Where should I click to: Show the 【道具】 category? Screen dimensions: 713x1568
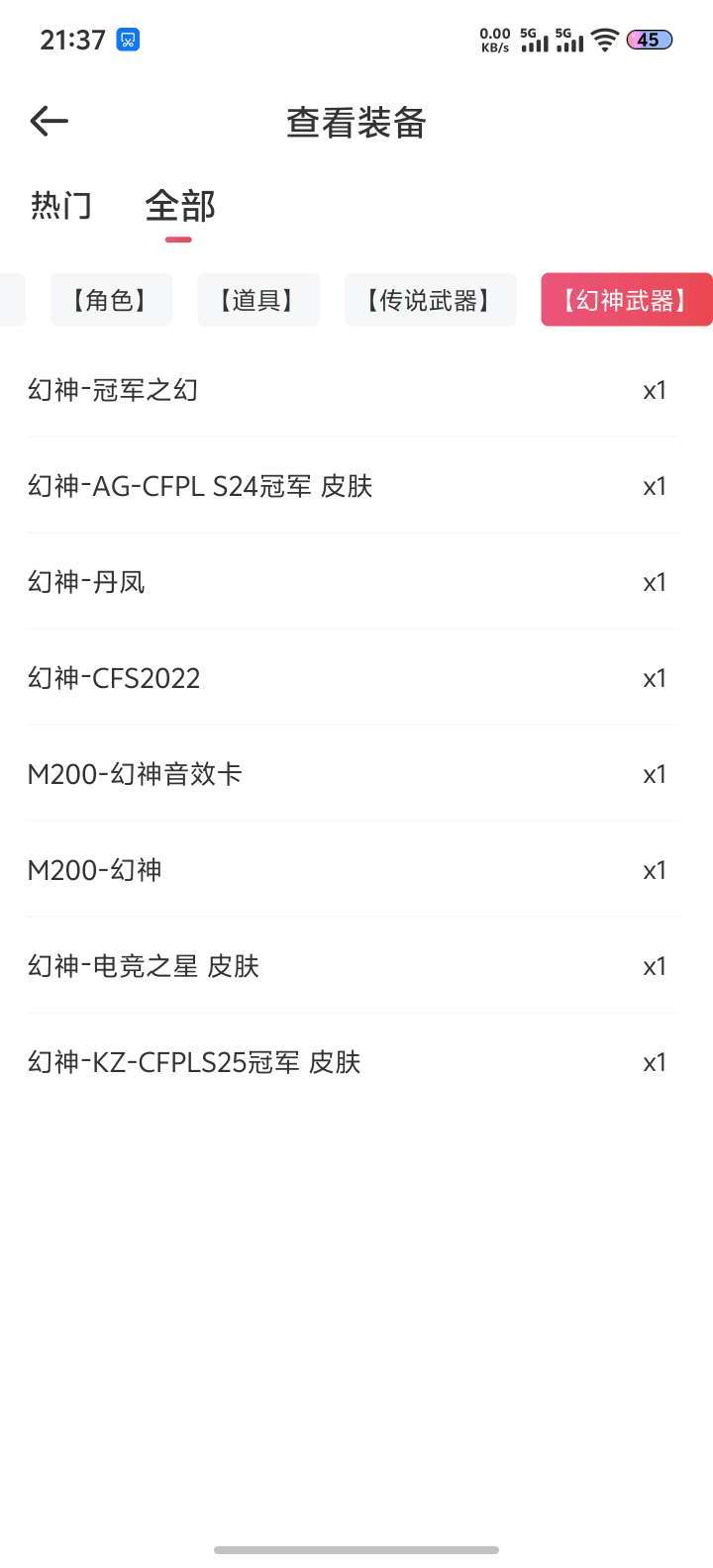(257, 300)
